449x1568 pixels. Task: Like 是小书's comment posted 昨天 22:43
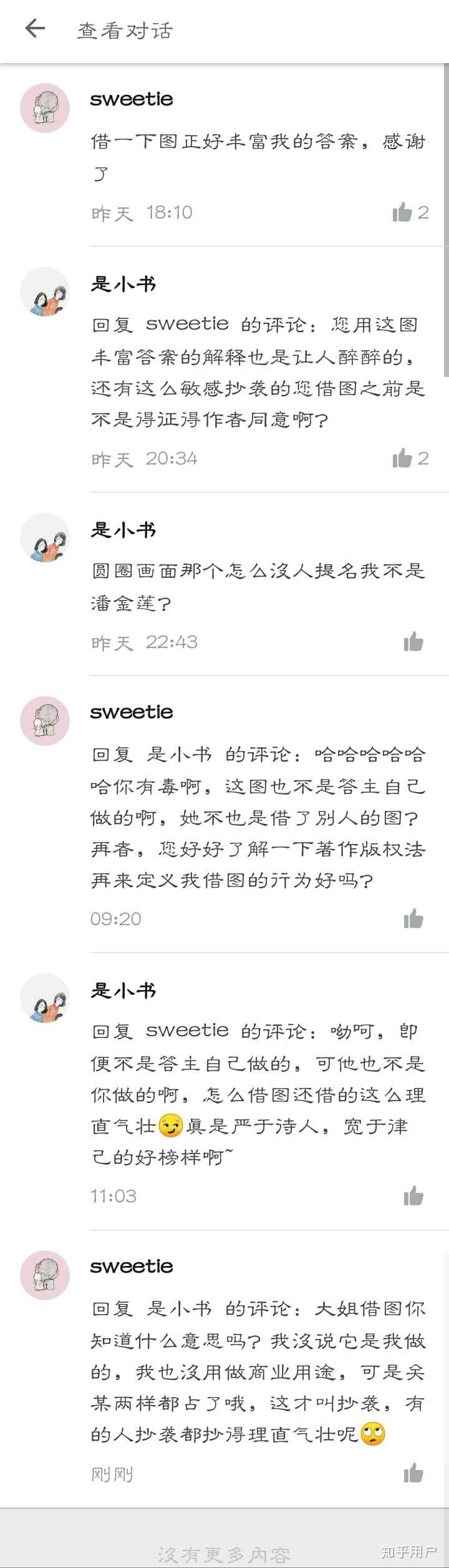pyautogui.click(x=413, y=642)
